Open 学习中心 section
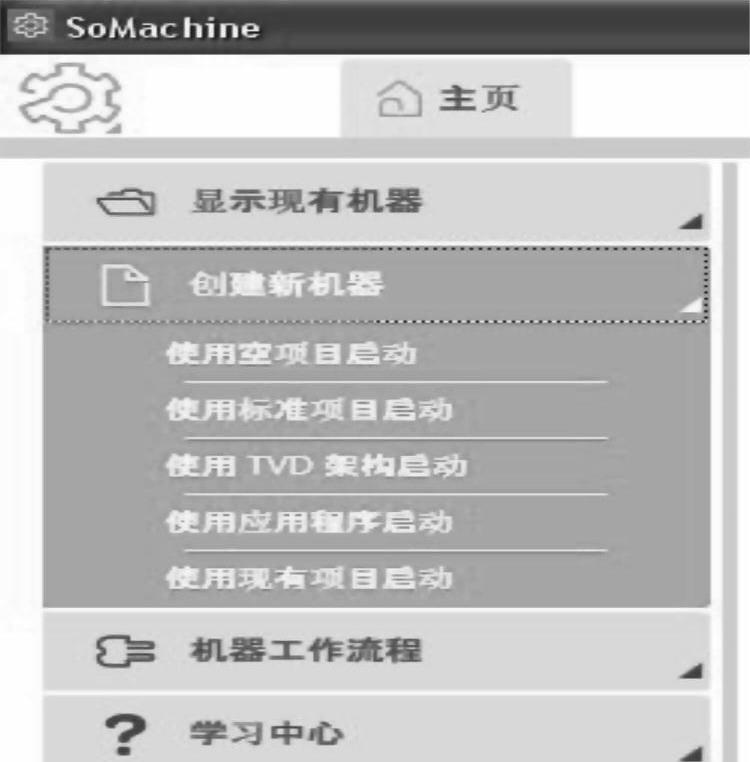The image size is (750, 762). [376, 734]
